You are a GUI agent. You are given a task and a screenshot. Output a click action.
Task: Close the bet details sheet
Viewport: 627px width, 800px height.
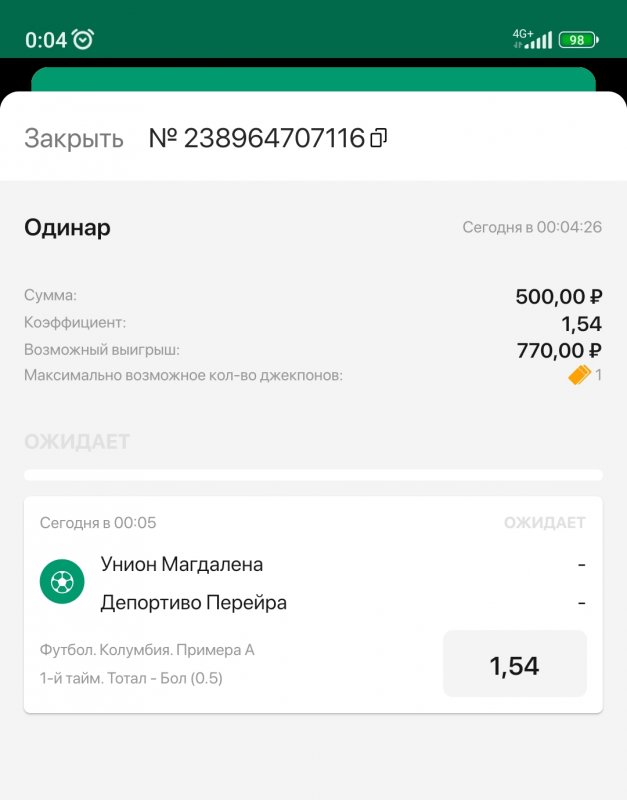click(74, 139)
